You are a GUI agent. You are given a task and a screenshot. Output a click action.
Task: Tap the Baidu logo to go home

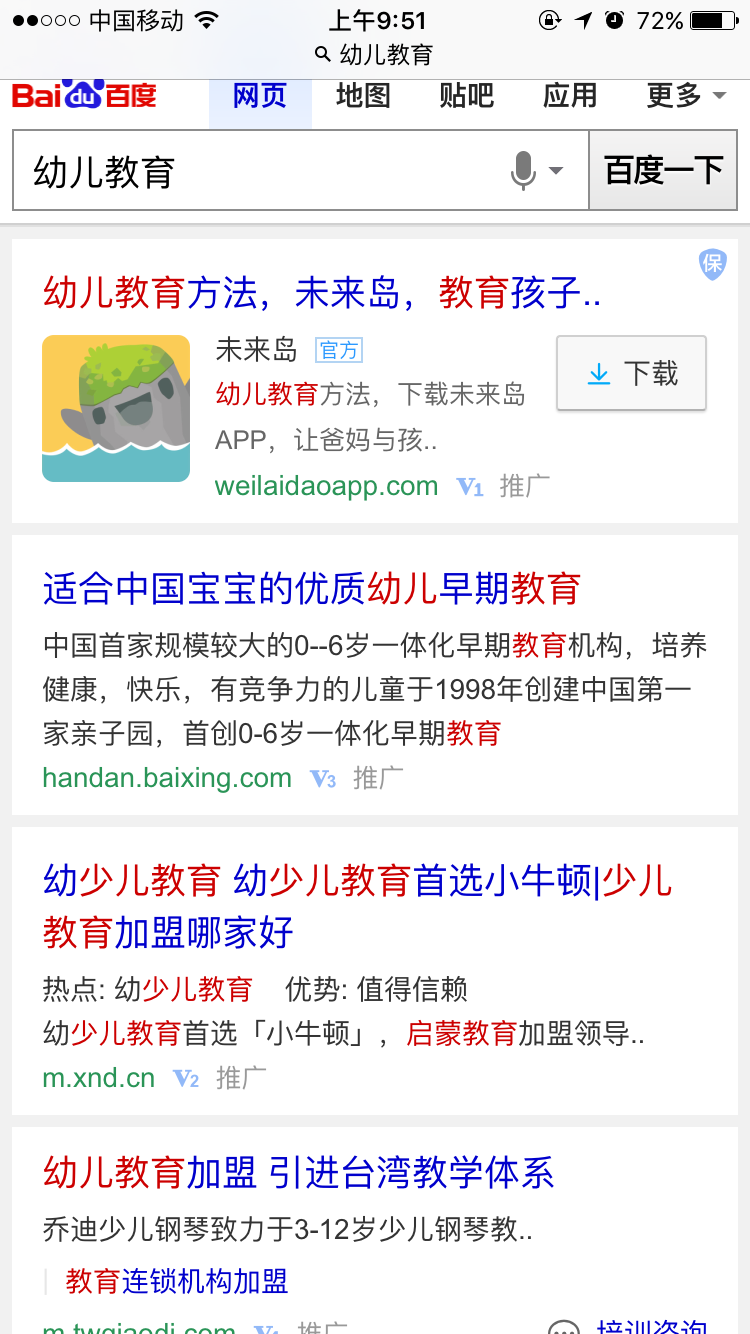point(84,97)
